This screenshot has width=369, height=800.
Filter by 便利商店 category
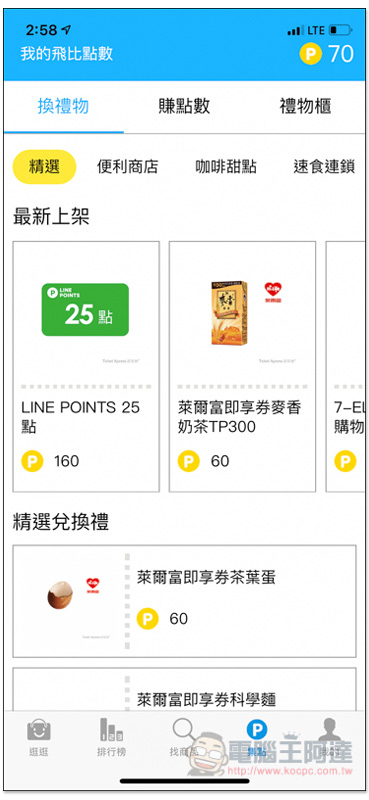pyautogui.click(x=128, y=166)
